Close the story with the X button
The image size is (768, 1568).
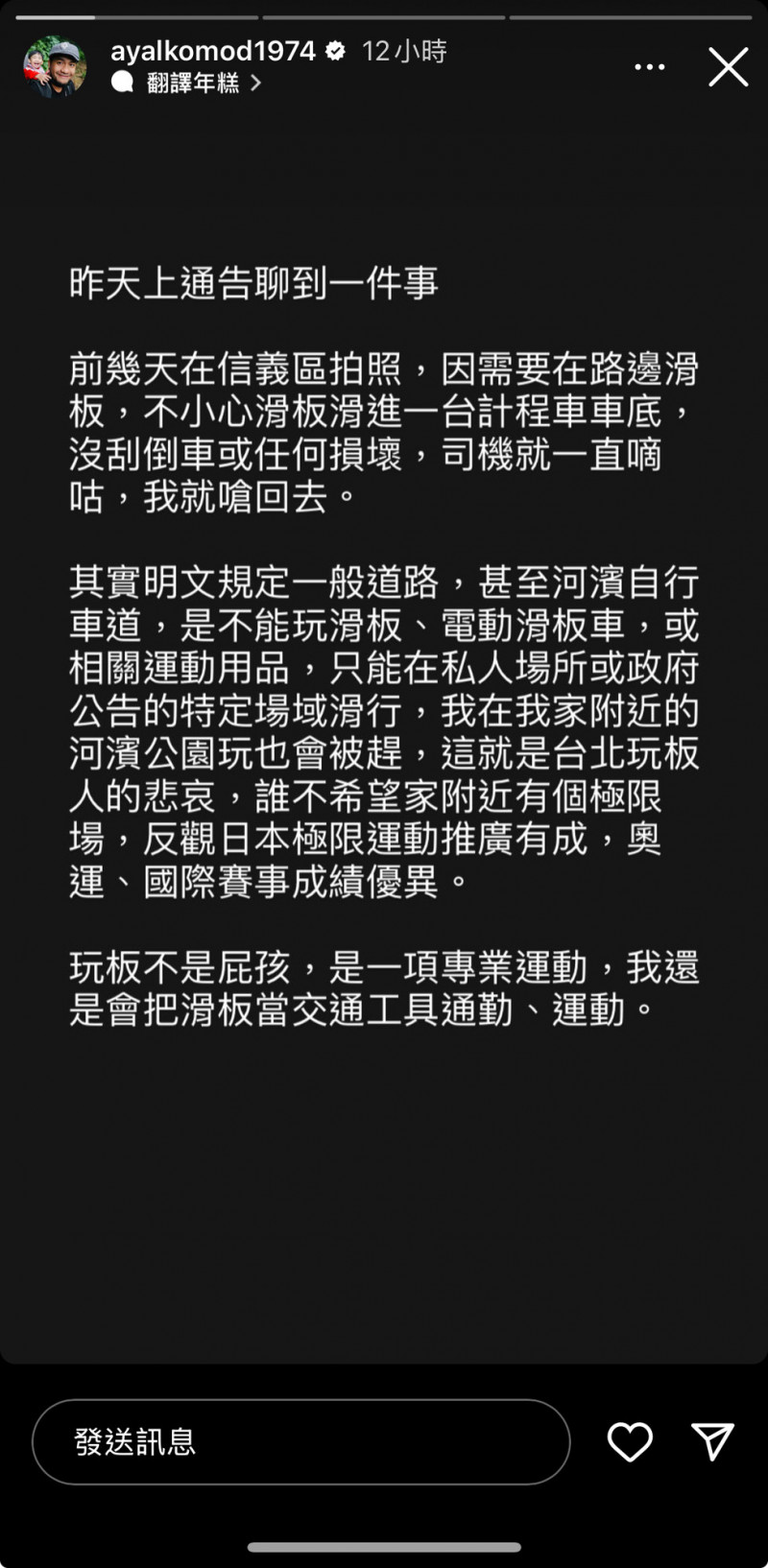pos(728,67)
